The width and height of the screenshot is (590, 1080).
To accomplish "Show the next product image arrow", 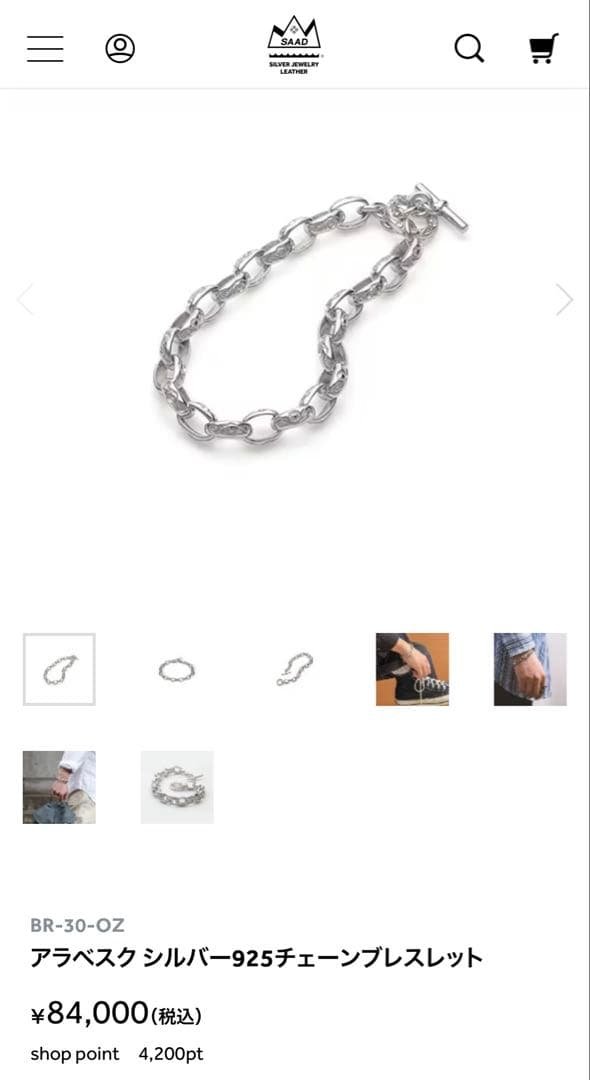I will tap(565, 300).
